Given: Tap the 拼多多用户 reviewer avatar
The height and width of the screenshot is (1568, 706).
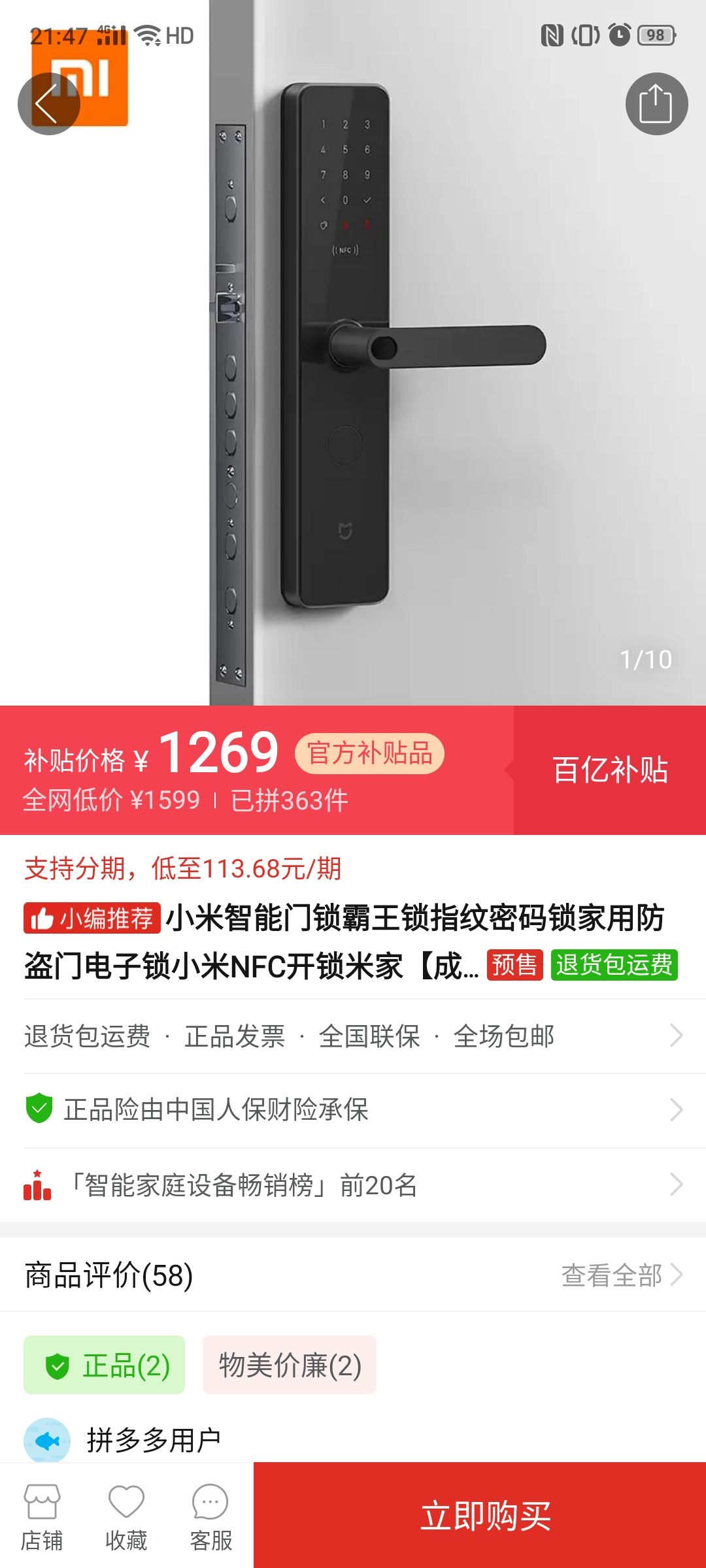Looking at the screenshot, I should pyautogui.click(x=45, y=1439).
